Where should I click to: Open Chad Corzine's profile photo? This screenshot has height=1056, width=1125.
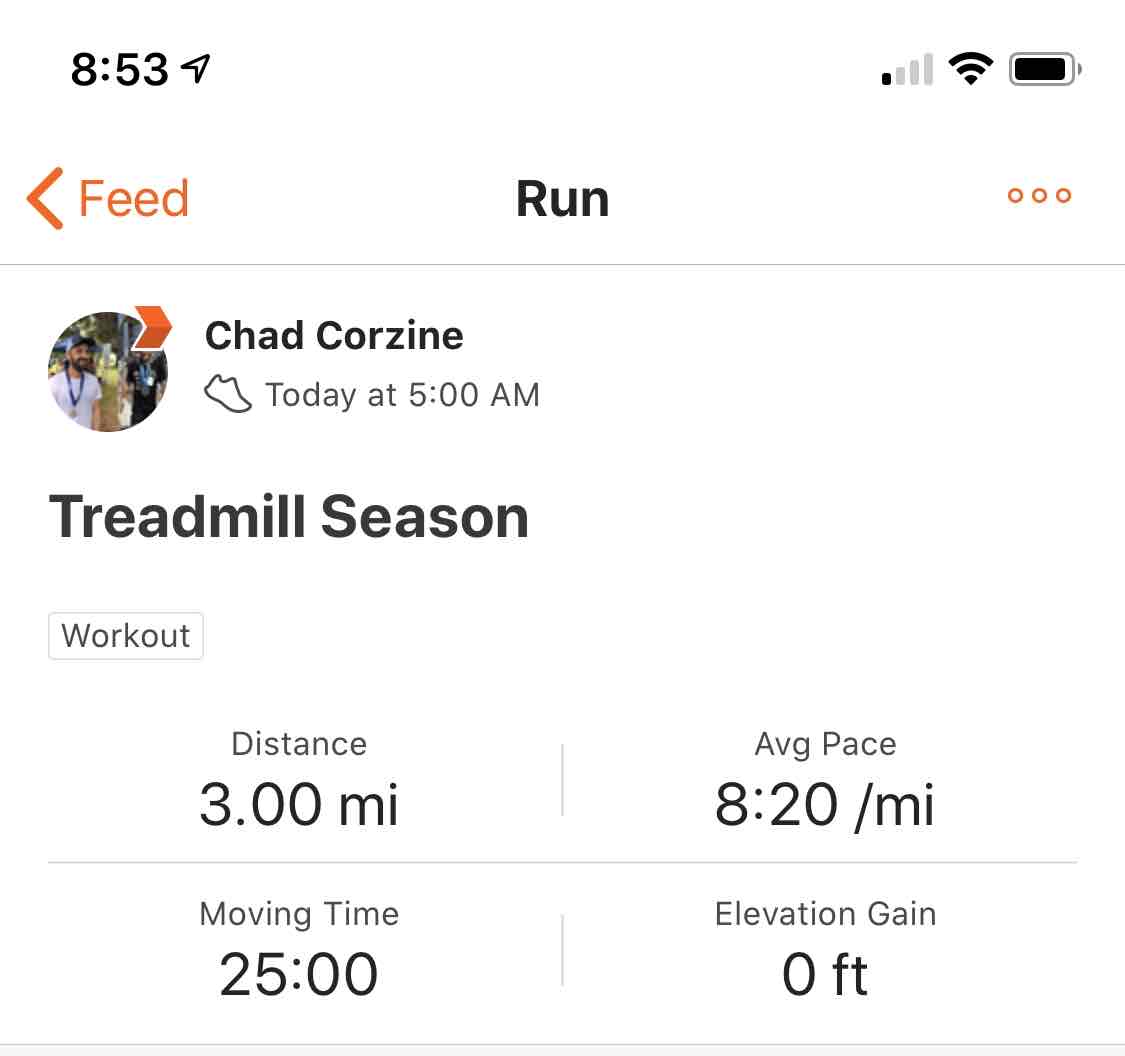click(107, 371)
